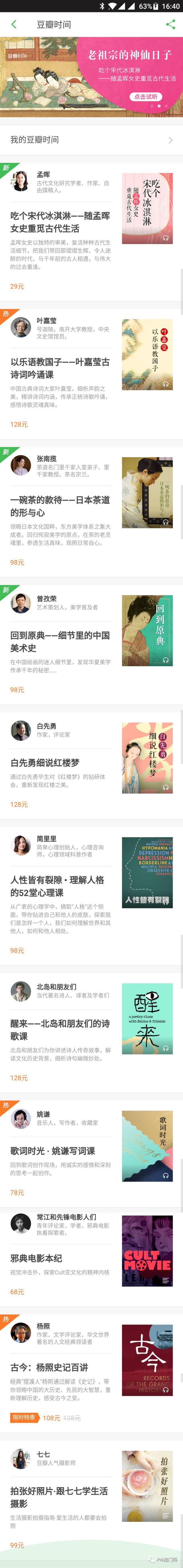Open 白先勇细说红楼梦 course

click(x=45, y=762)
